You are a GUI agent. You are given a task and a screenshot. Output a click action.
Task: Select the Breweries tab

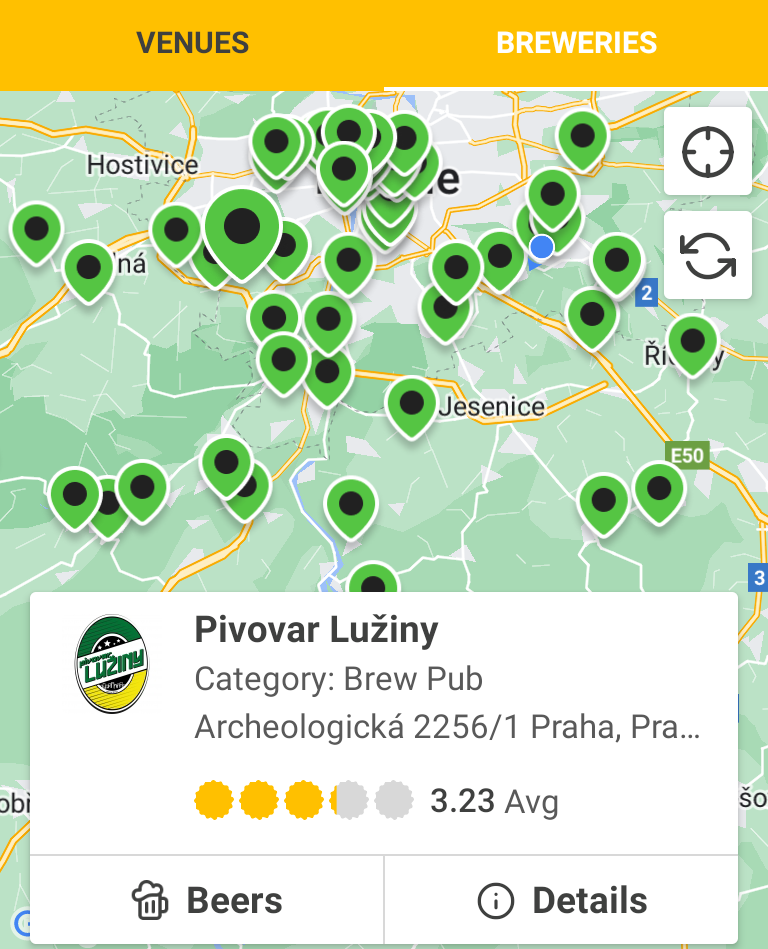pos(576,44)
